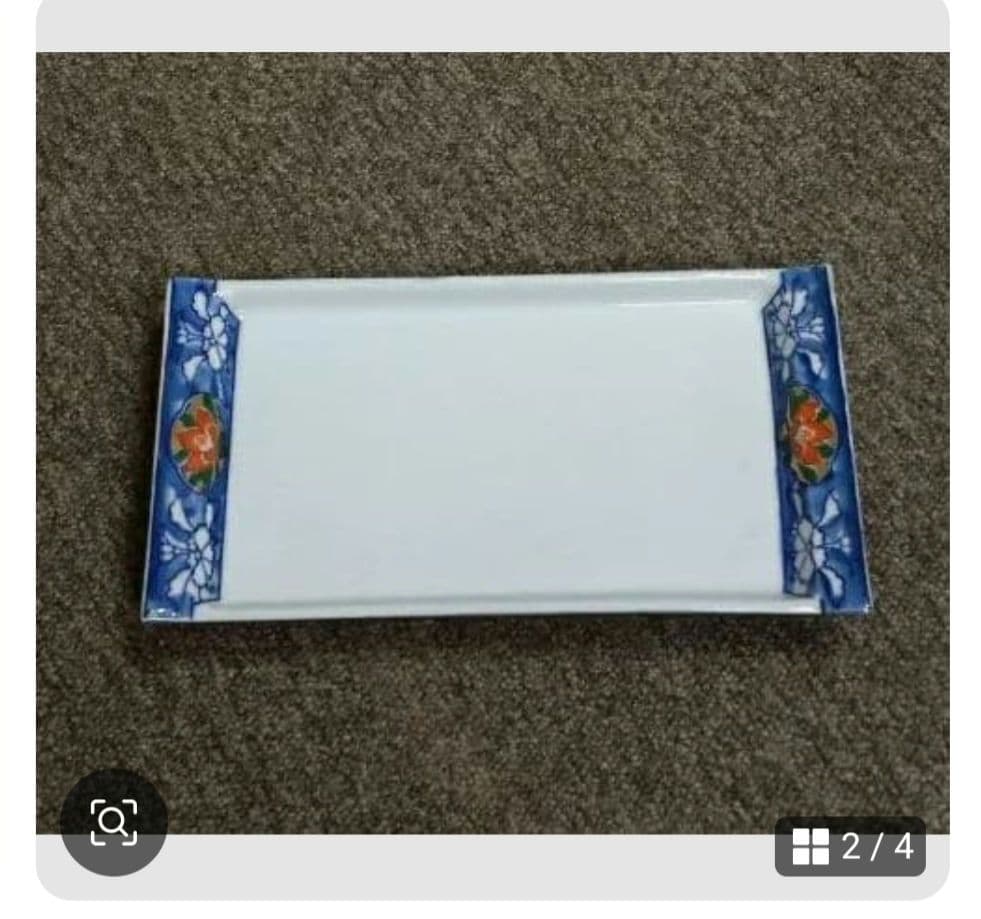Open the 2 / 4 image gallery counter
981x919 pixels.
click(850, 846)
